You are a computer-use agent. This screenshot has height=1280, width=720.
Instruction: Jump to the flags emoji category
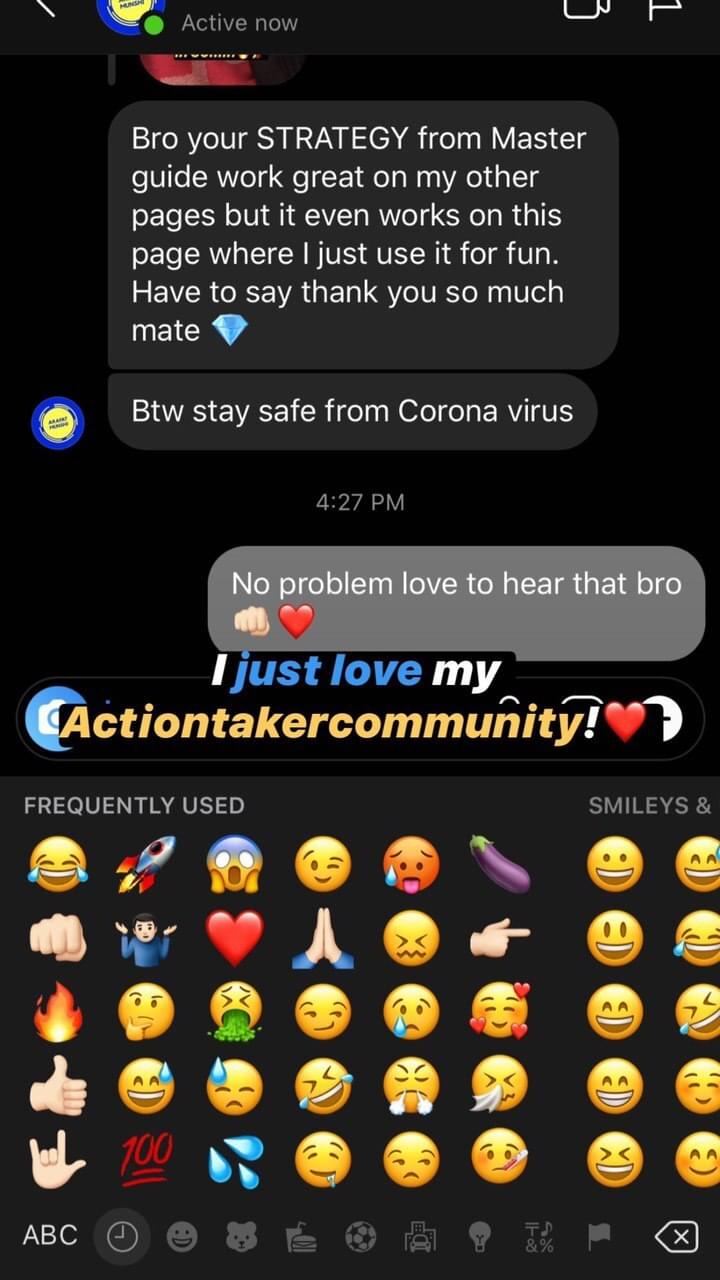598,1238
